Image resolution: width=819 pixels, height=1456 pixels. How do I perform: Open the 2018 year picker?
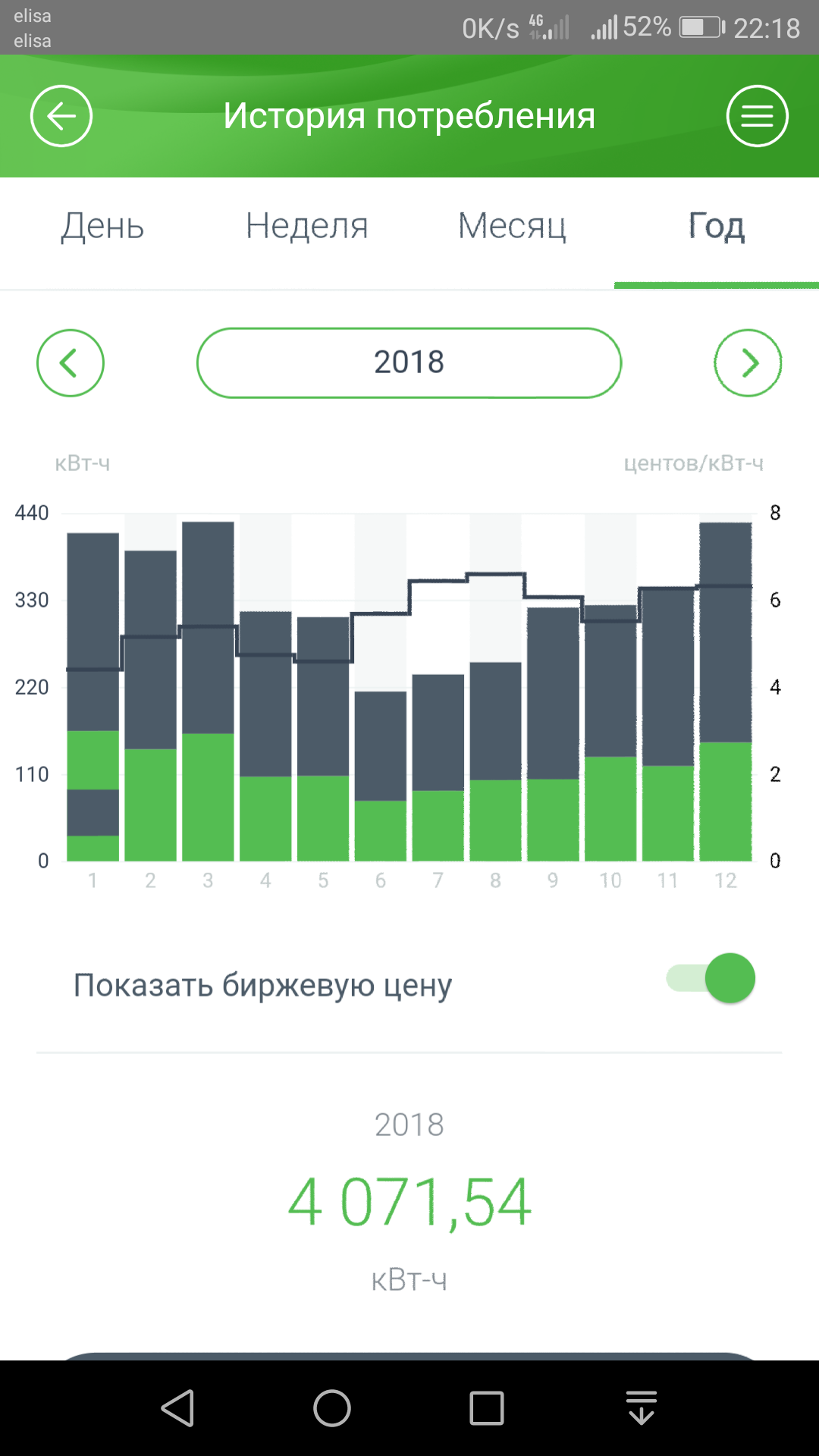coord(409,363)
